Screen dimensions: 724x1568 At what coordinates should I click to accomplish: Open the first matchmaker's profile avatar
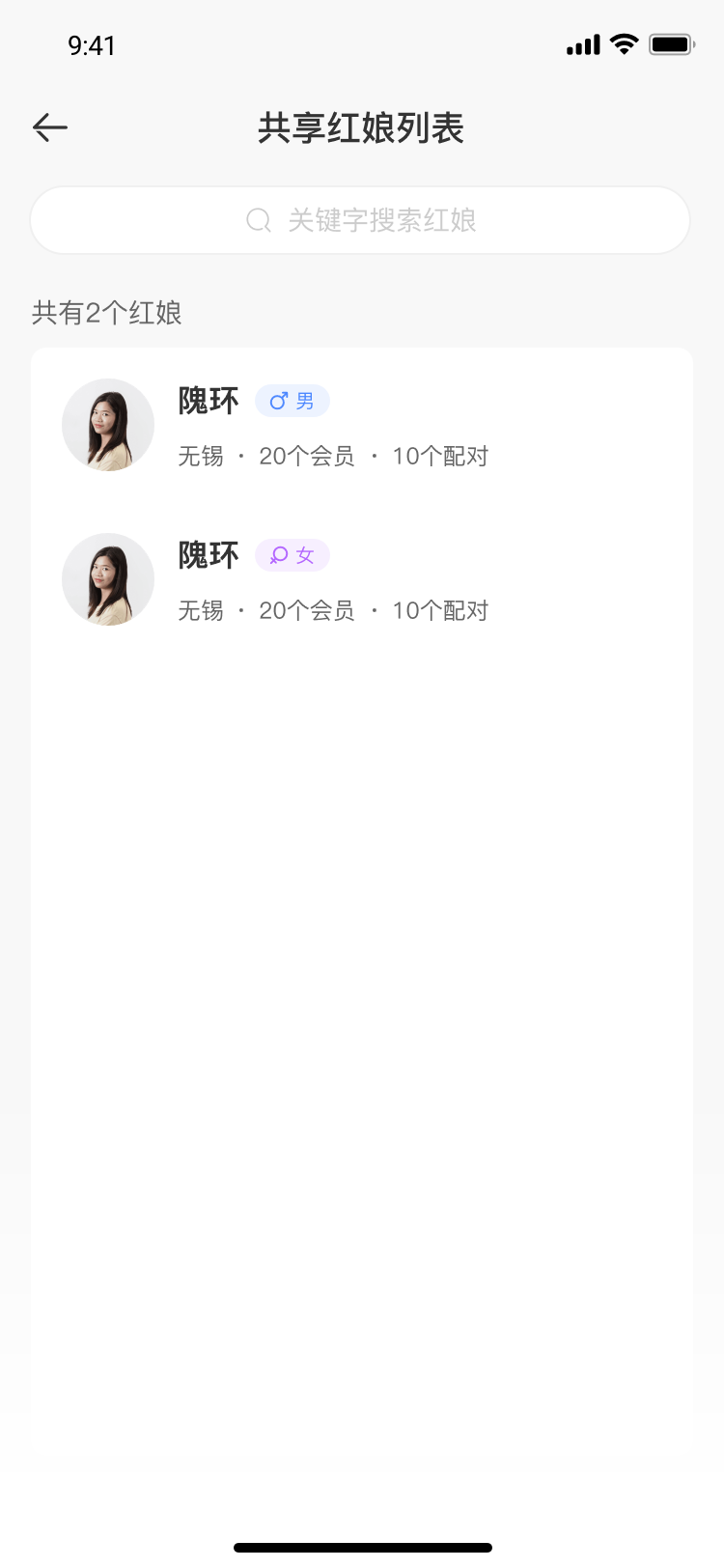(x=107, y=425)
